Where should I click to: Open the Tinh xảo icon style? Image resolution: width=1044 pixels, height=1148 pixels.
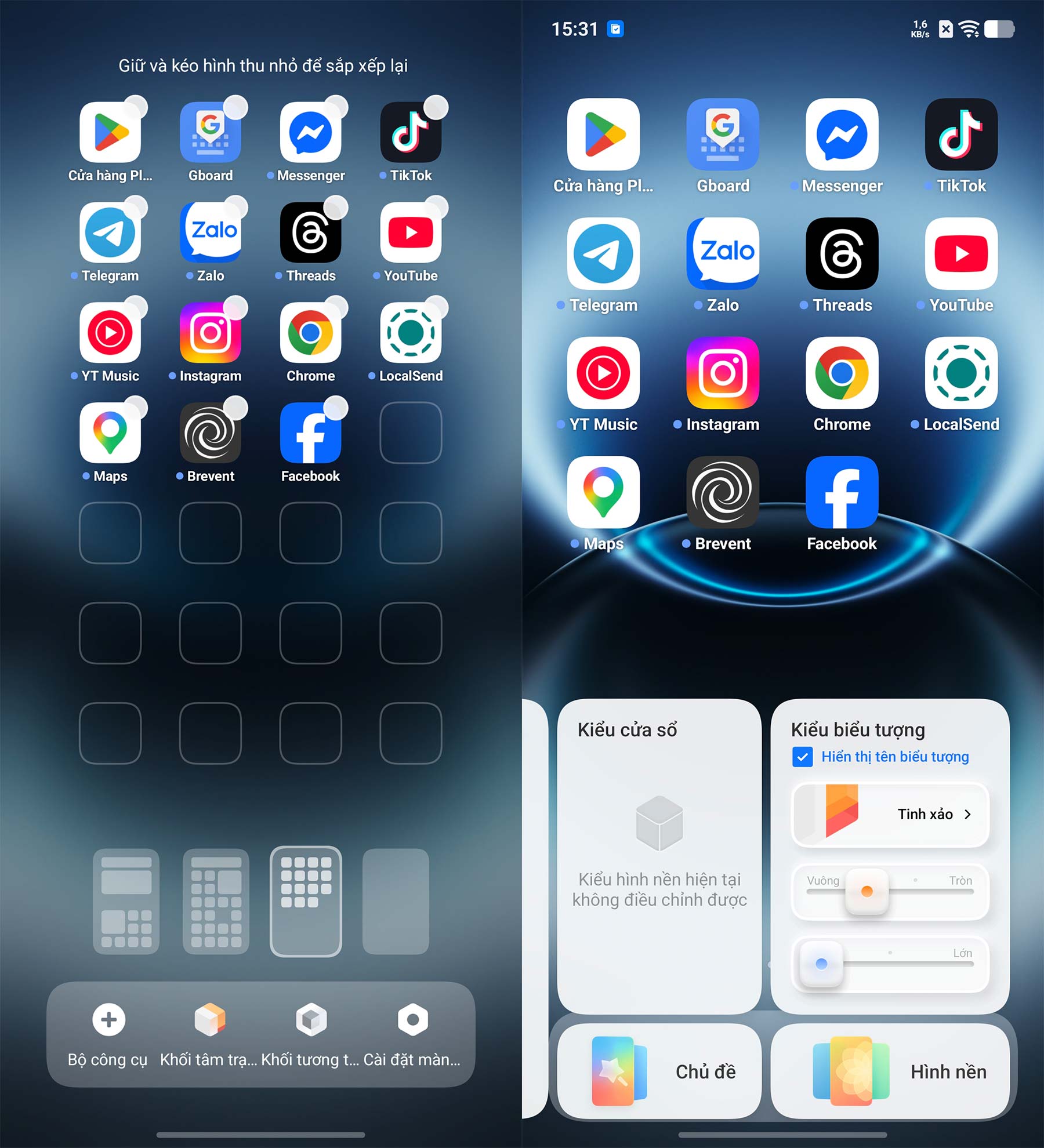click(x=890, y=814)
